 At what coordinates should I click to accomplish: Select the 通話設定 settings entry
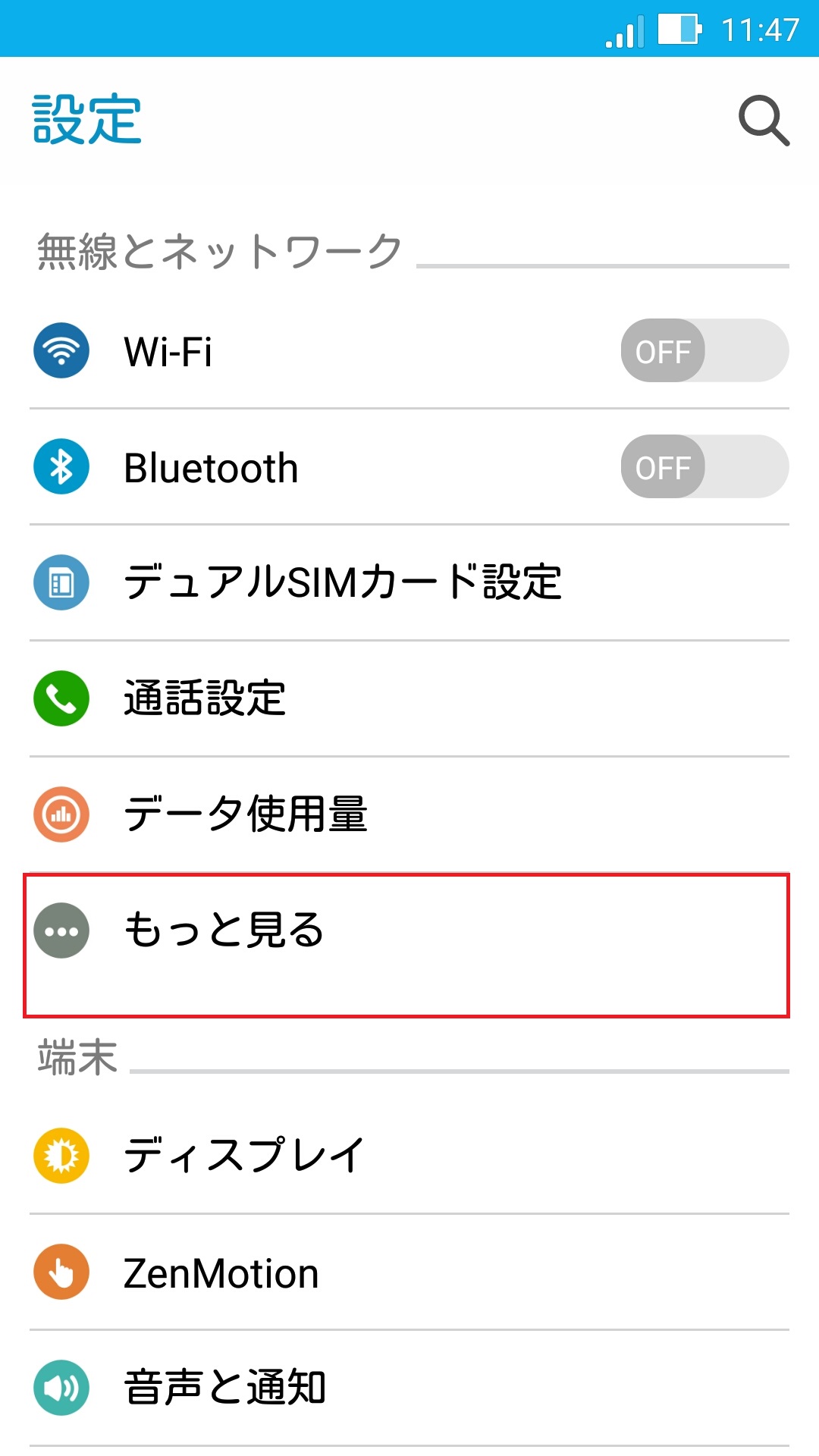pos(303,698)
